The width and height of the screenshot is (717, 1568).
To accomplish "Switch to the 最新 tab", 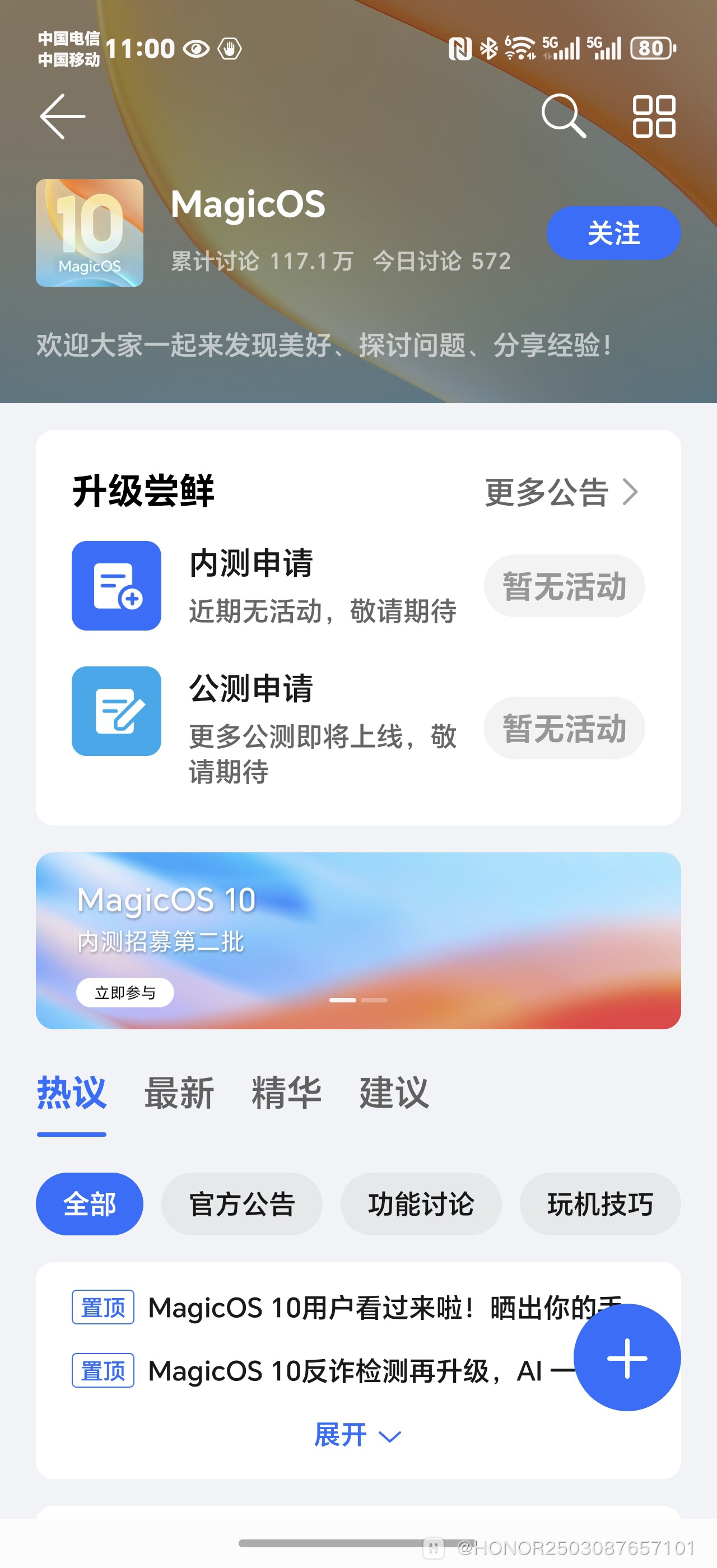I will [178, 1091].
